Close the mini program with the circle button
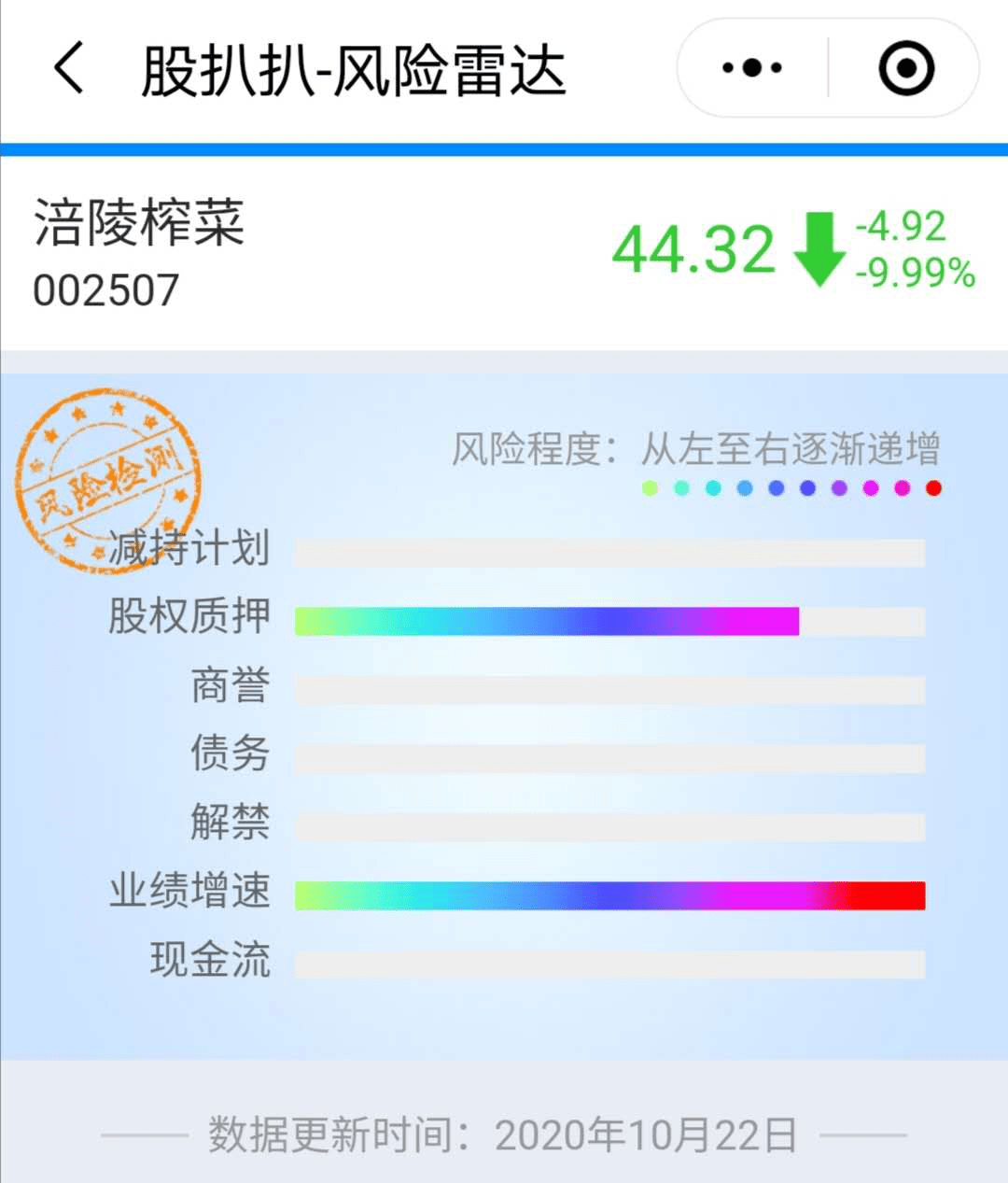 [905, 68]
